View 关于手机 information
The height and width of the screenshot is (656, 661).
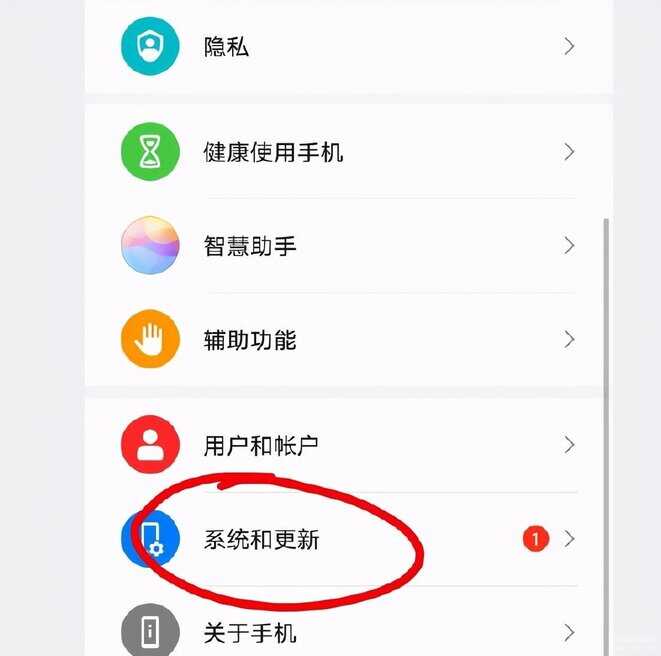pos(250,633)
